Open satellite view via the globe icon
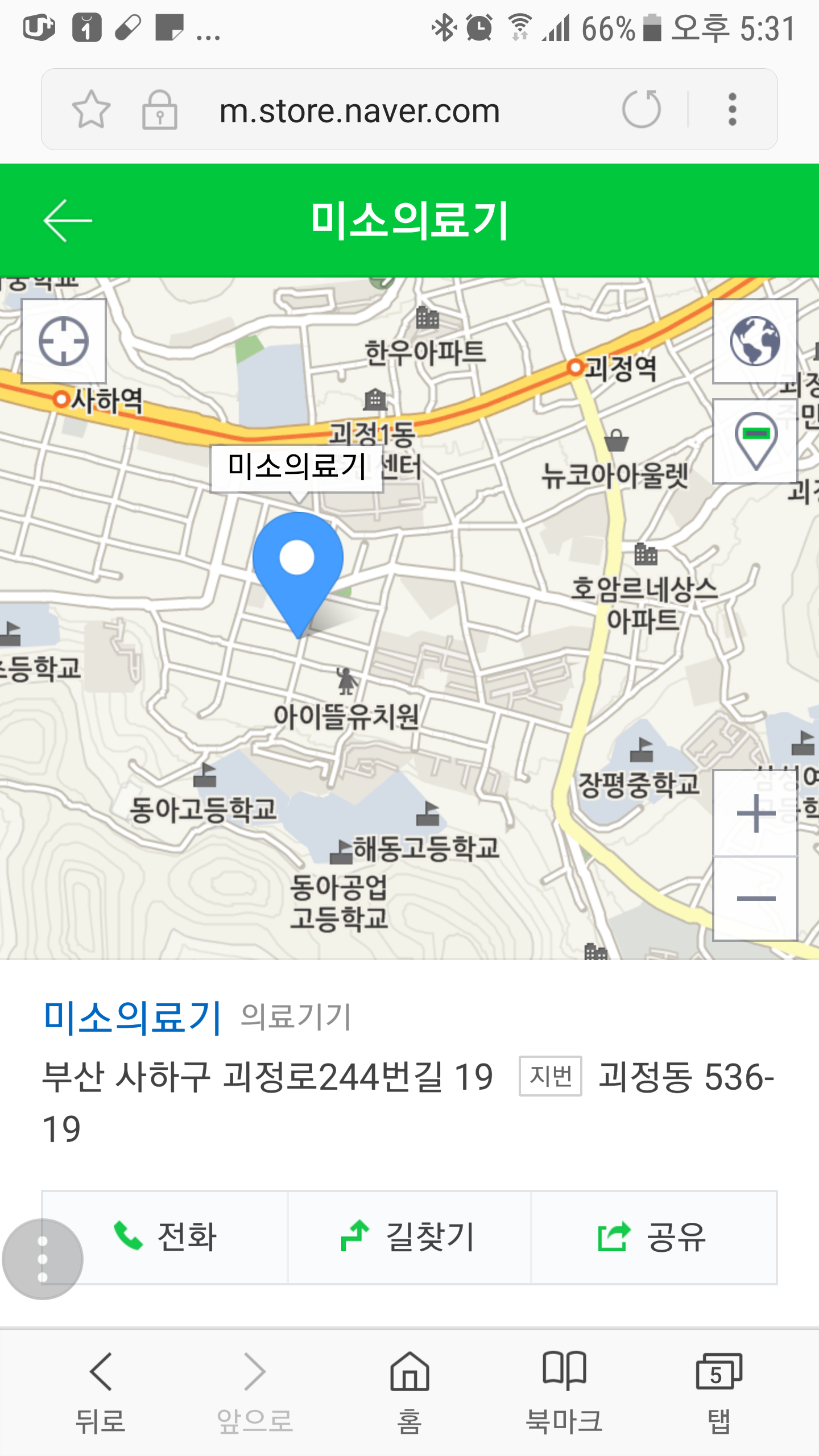This screenshot has width=819, height=1456. coord(755,341)
